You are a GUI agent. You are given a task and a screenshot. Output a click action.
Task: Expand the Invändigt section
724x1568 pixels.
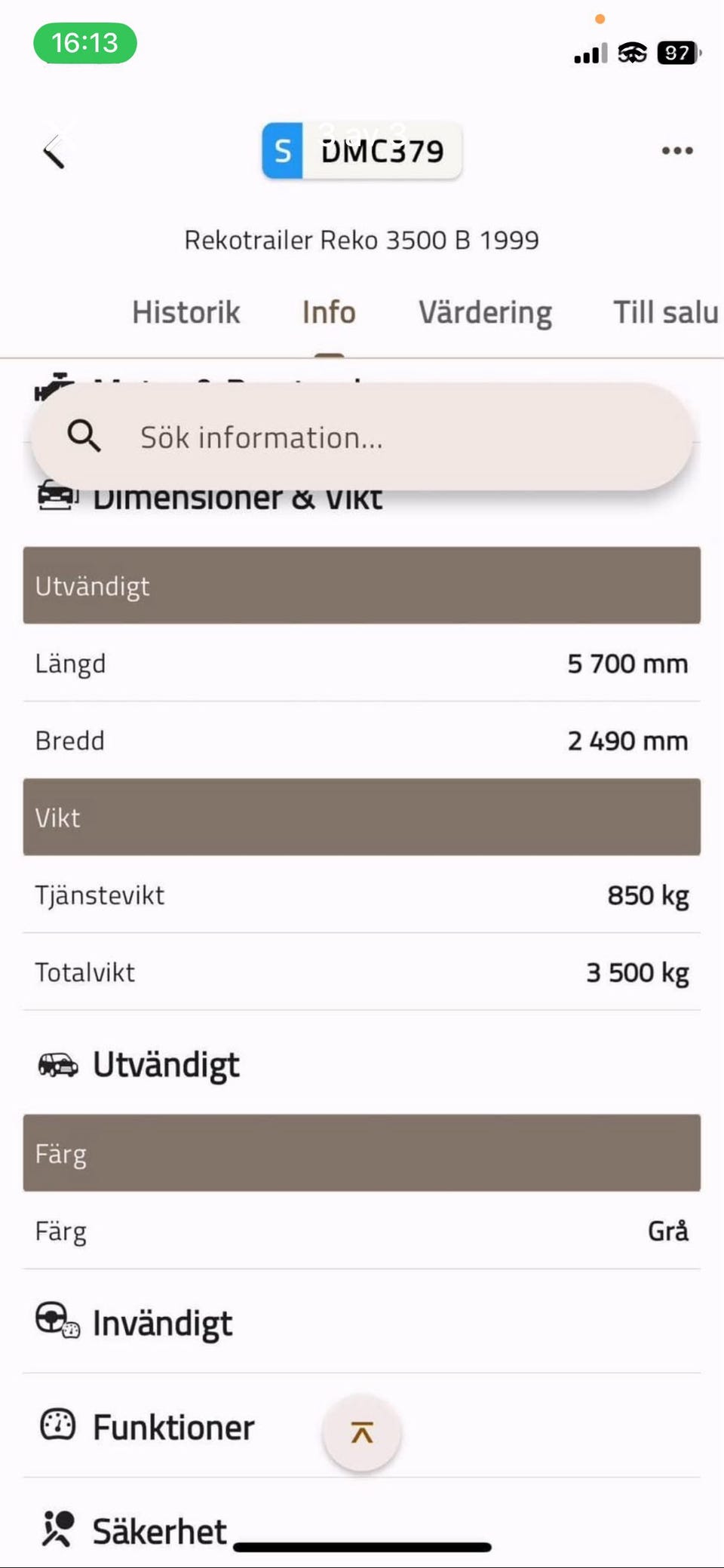point(362,1322)
